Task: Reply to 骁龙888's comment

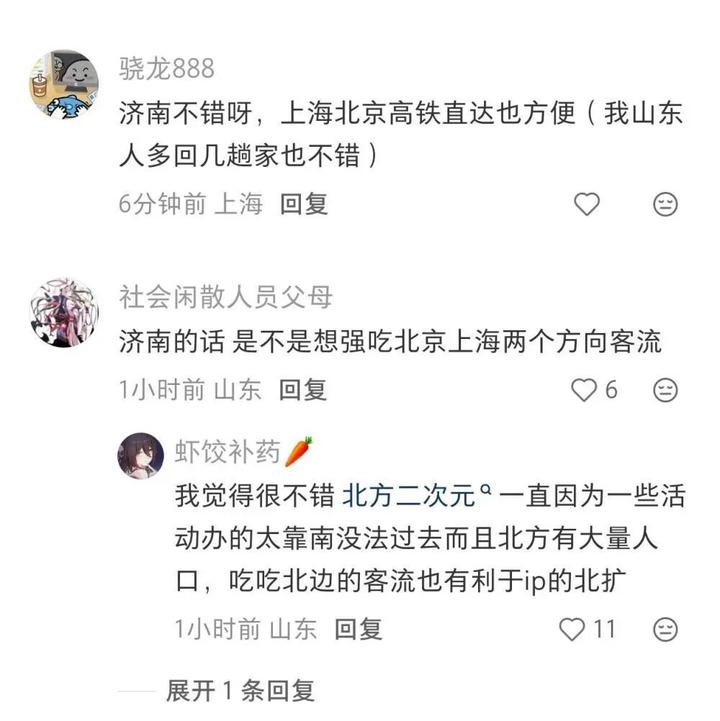Action: pyautogui.click(x=304, y=204)
